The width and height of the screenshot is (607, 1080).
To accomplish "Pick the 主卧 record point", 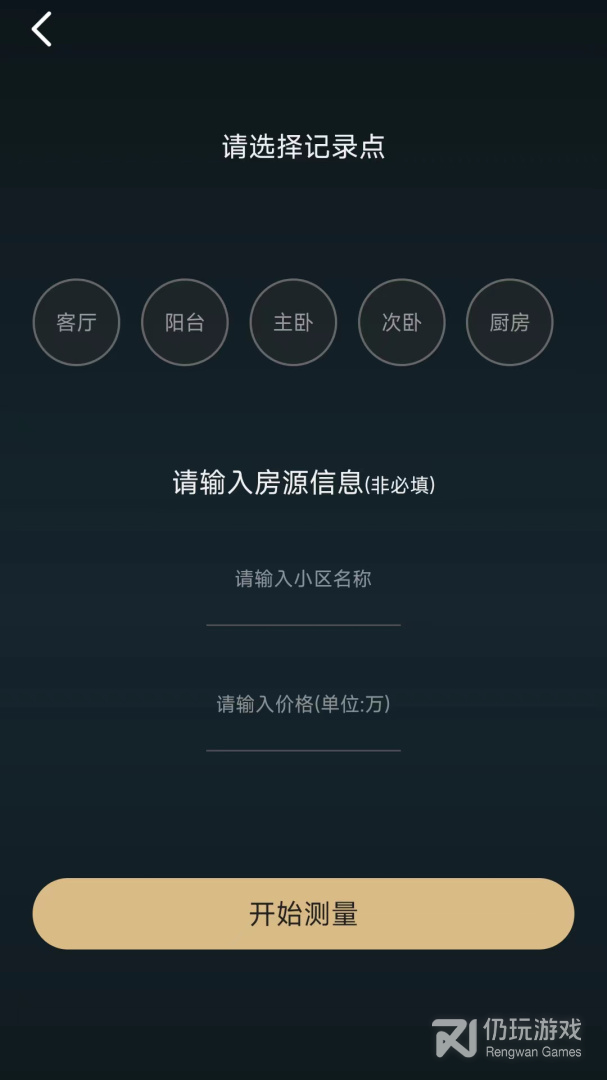I will click(x=293, y=322).
